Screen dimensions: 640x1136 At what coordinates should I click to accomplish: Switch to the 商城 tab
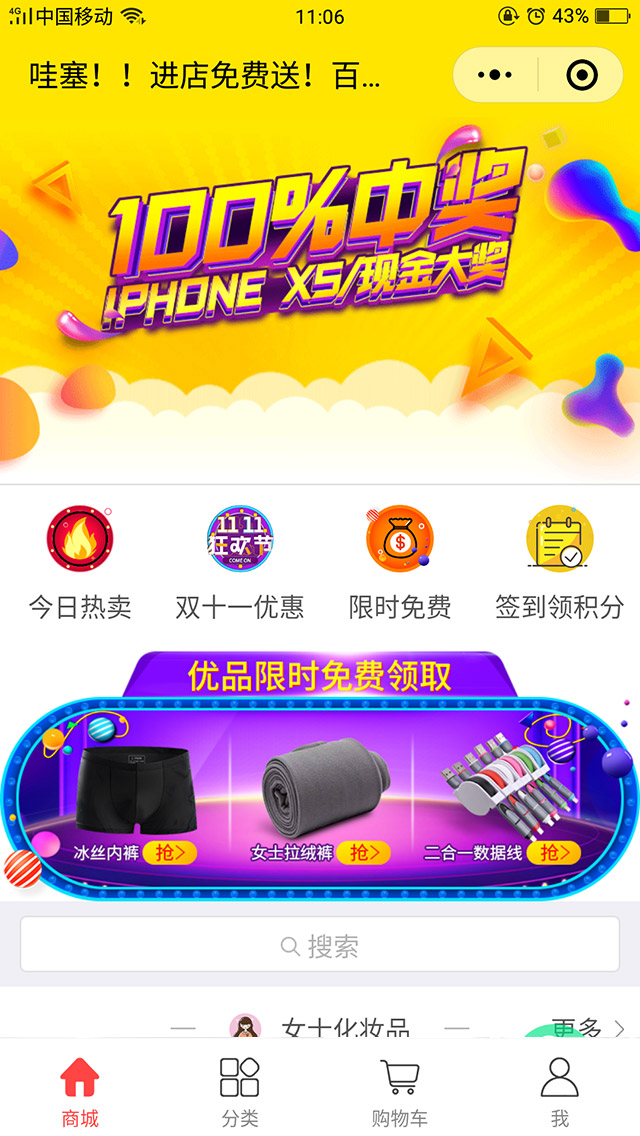coord(80,1090)
